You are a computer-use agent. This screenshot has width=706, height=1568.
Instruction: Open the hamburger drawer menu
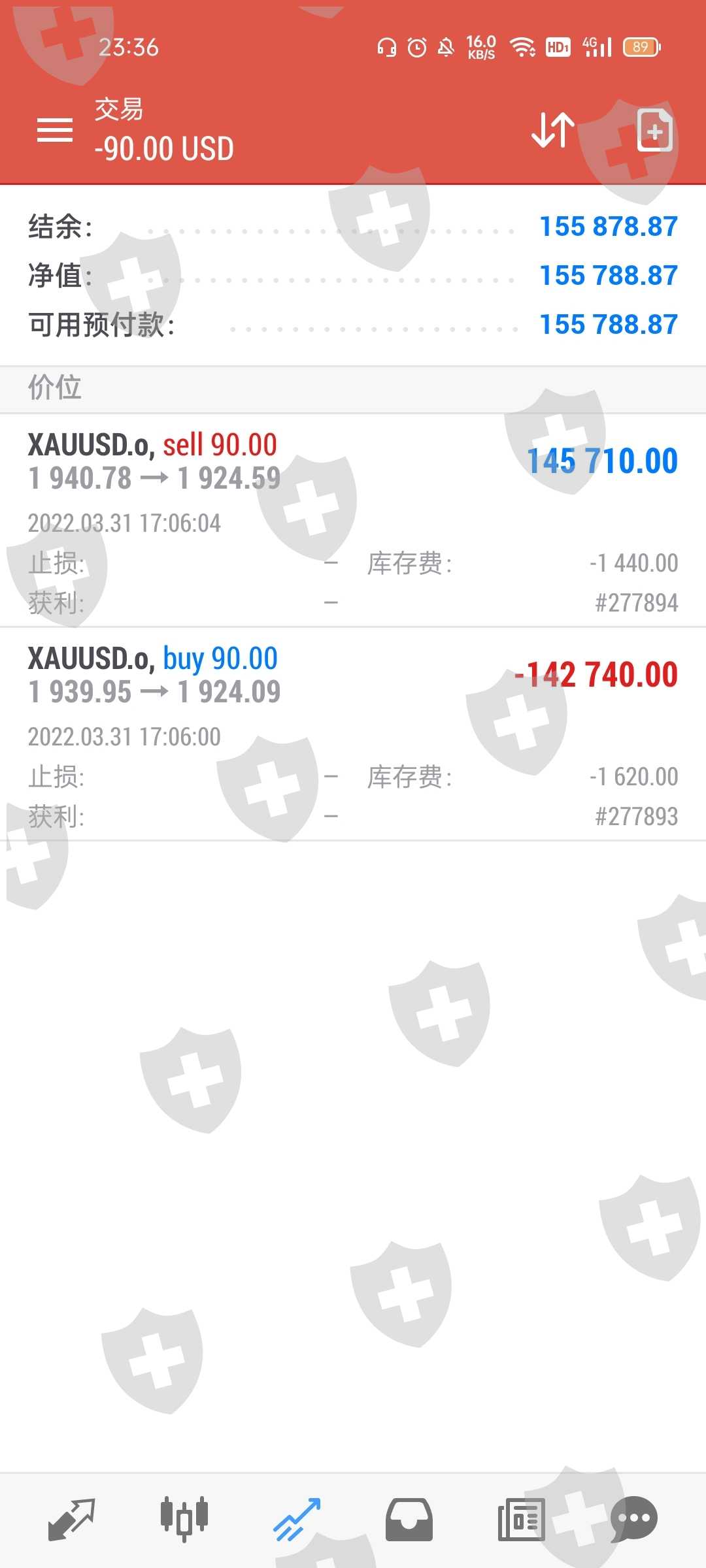(x=55, y=130)
